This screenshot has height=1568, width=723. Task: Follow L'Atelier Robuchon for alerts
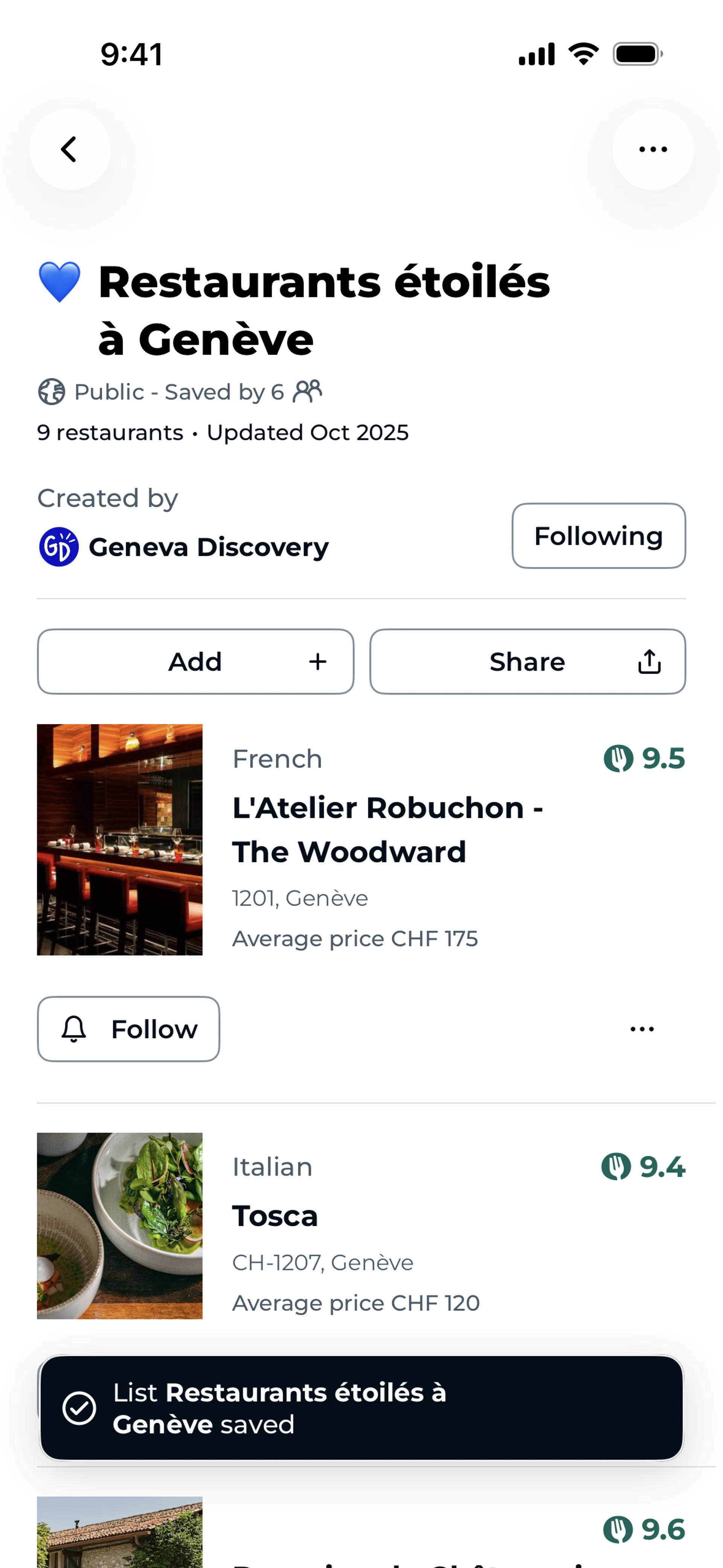(128, 1029)
